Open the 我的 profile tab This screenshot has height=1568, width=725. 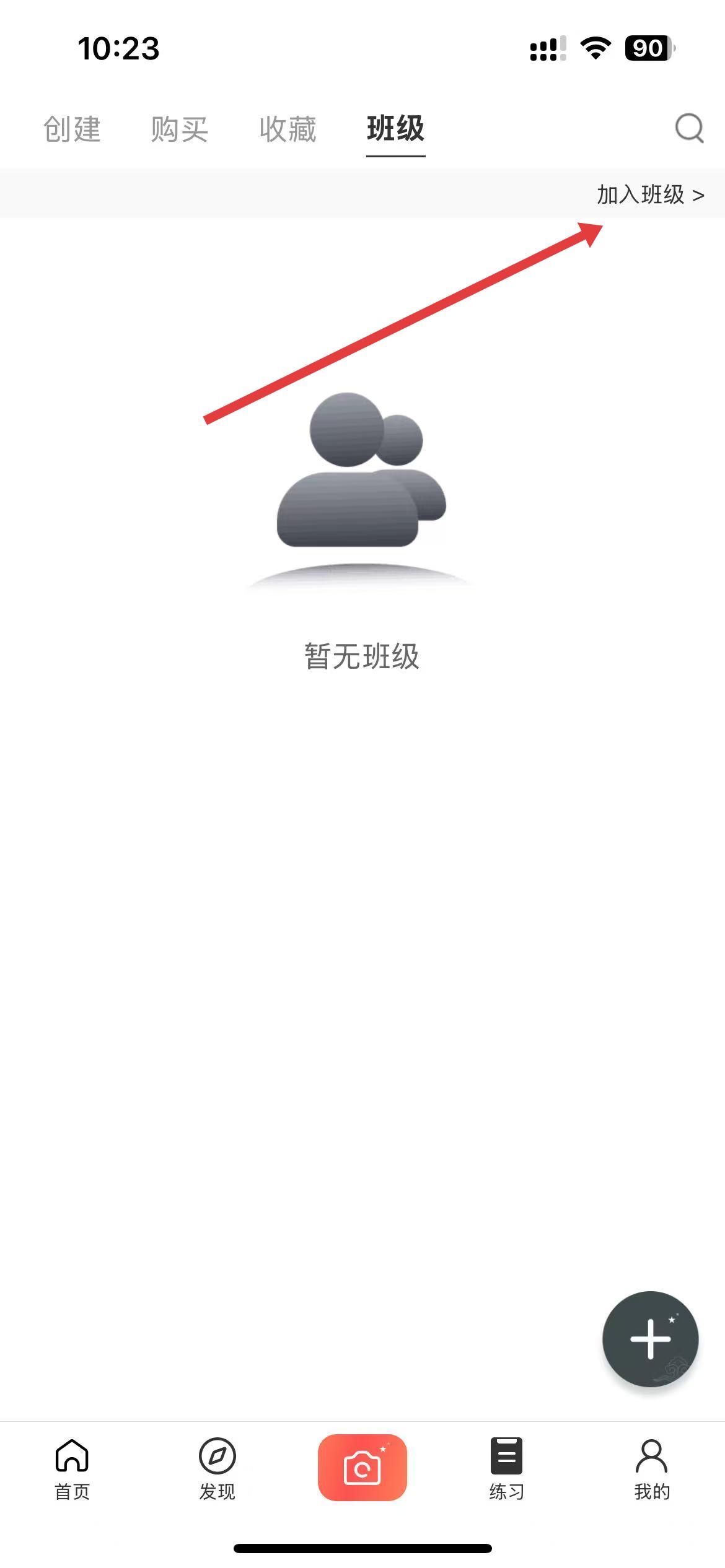click(x=652, y=1468)
